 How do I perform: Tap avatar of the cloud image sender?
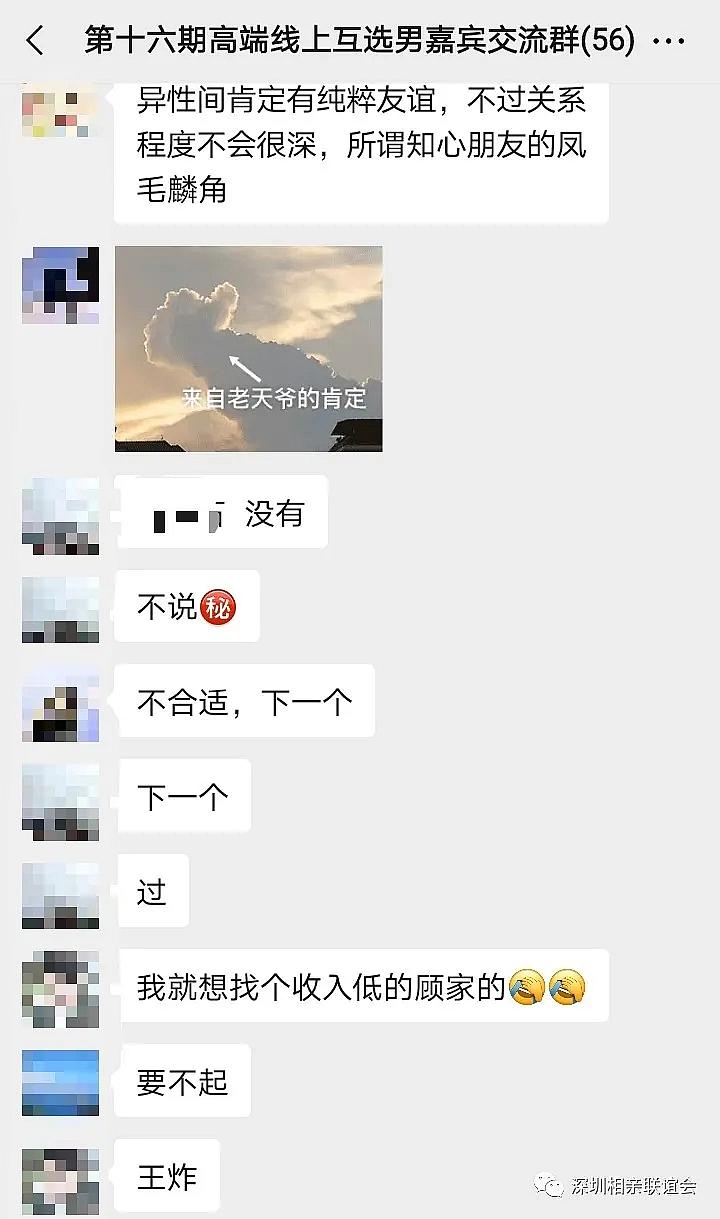pos(61,286)
